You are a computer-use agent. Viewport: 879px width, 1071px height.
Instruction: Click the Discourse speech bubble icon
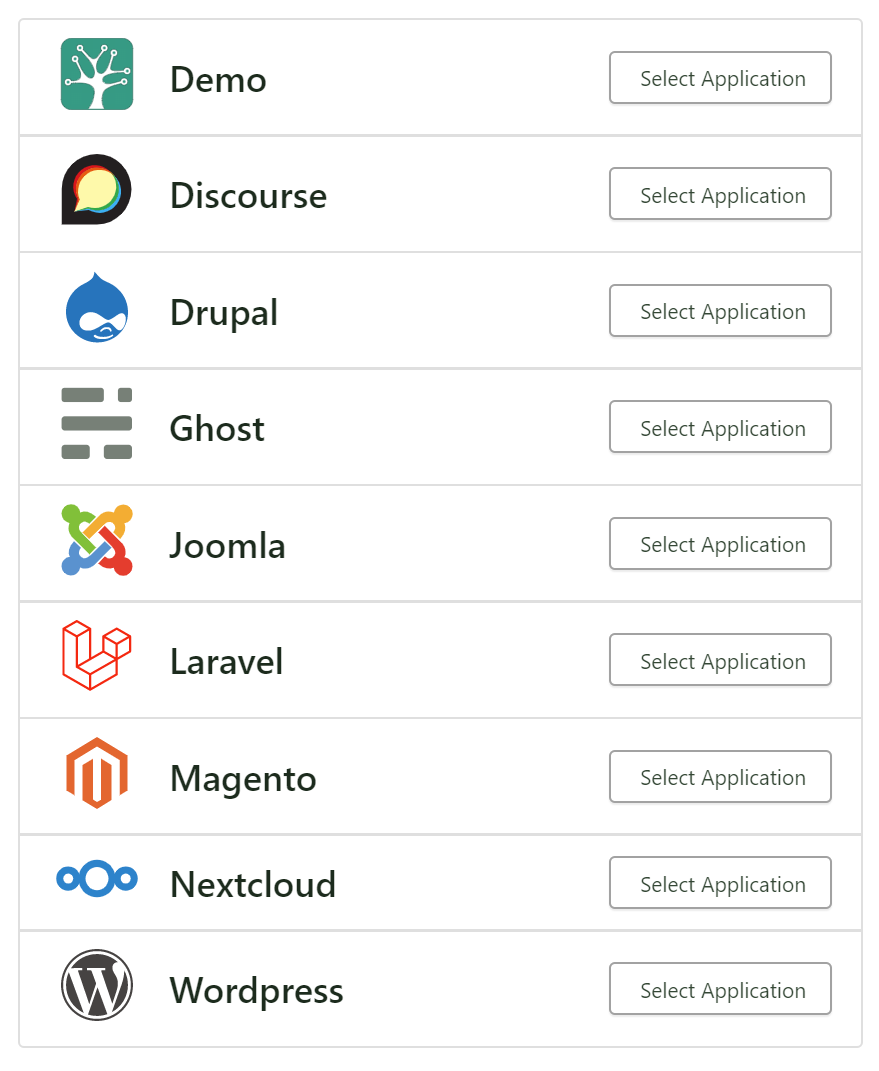(96, 188)
